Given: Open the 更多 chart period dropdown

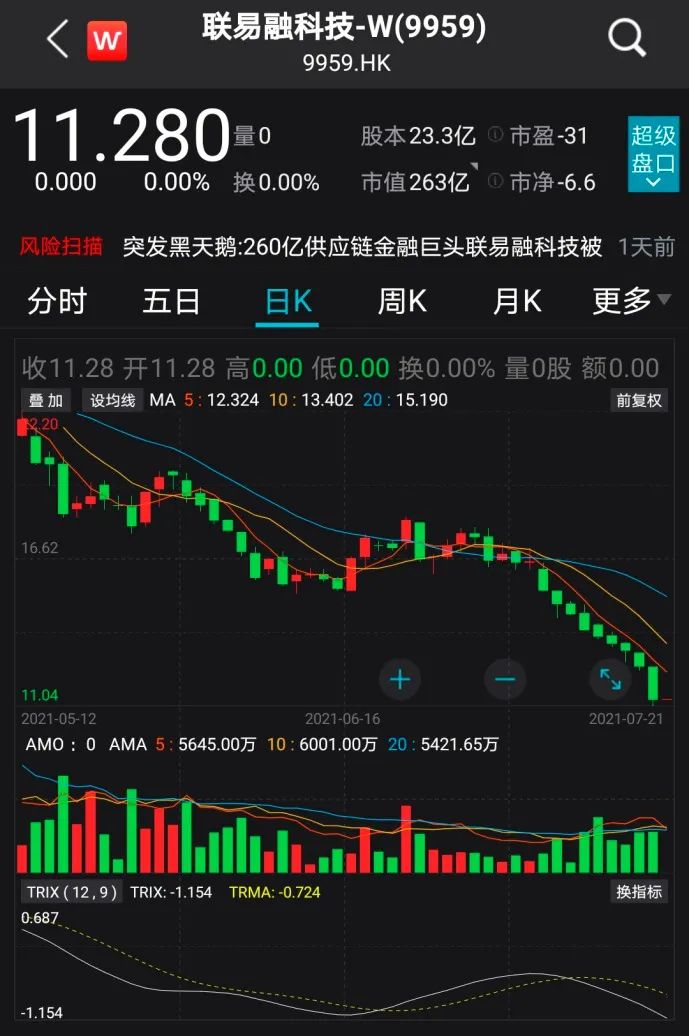Looking at the screenshot, I should tap(634, 301).
